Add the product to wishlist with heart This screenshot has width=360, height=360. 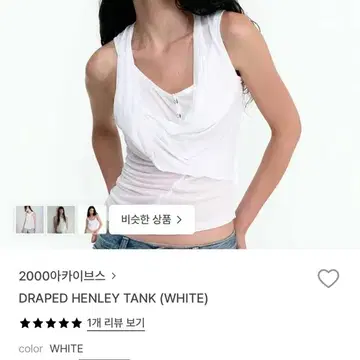pyautogui.click(x=328, y=278)
